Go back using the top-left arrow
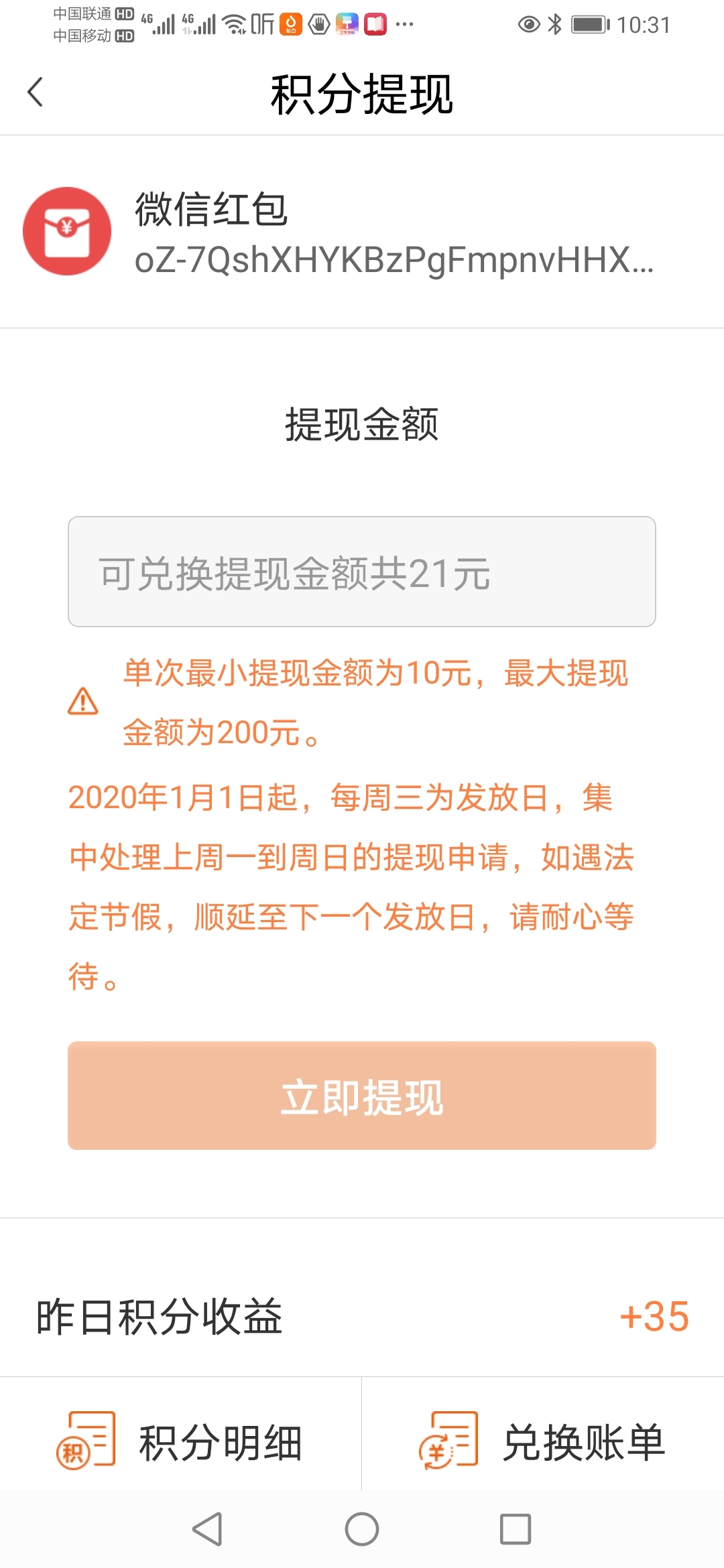 [x=36, y=92]
